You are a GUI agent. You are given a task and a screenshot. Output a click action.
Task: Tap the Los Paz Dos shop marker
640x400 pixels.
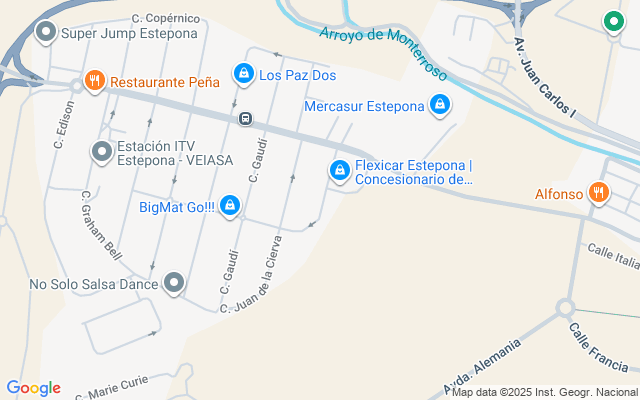coord(243,74)
